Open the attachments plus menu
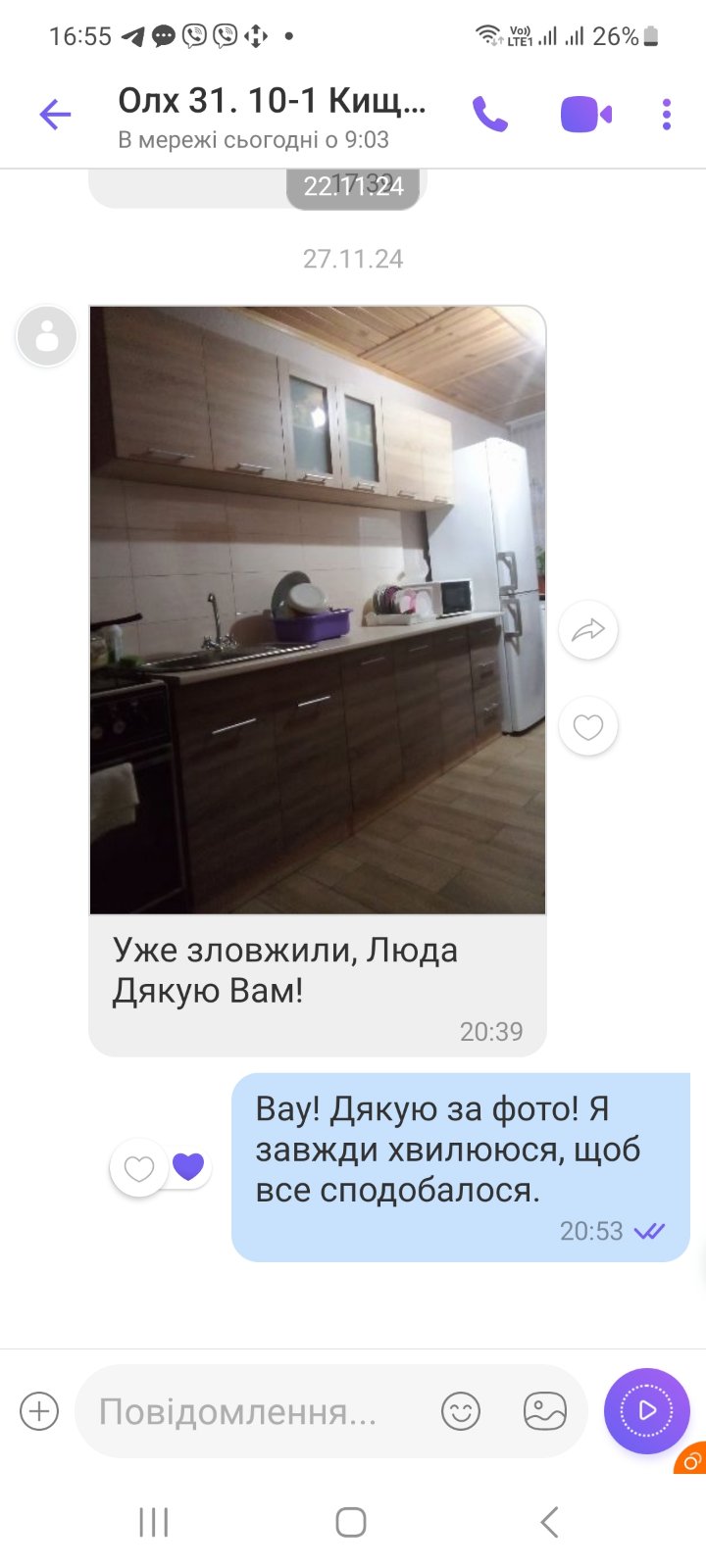This screenshot has height=1568, width=706. [39, 1411]
